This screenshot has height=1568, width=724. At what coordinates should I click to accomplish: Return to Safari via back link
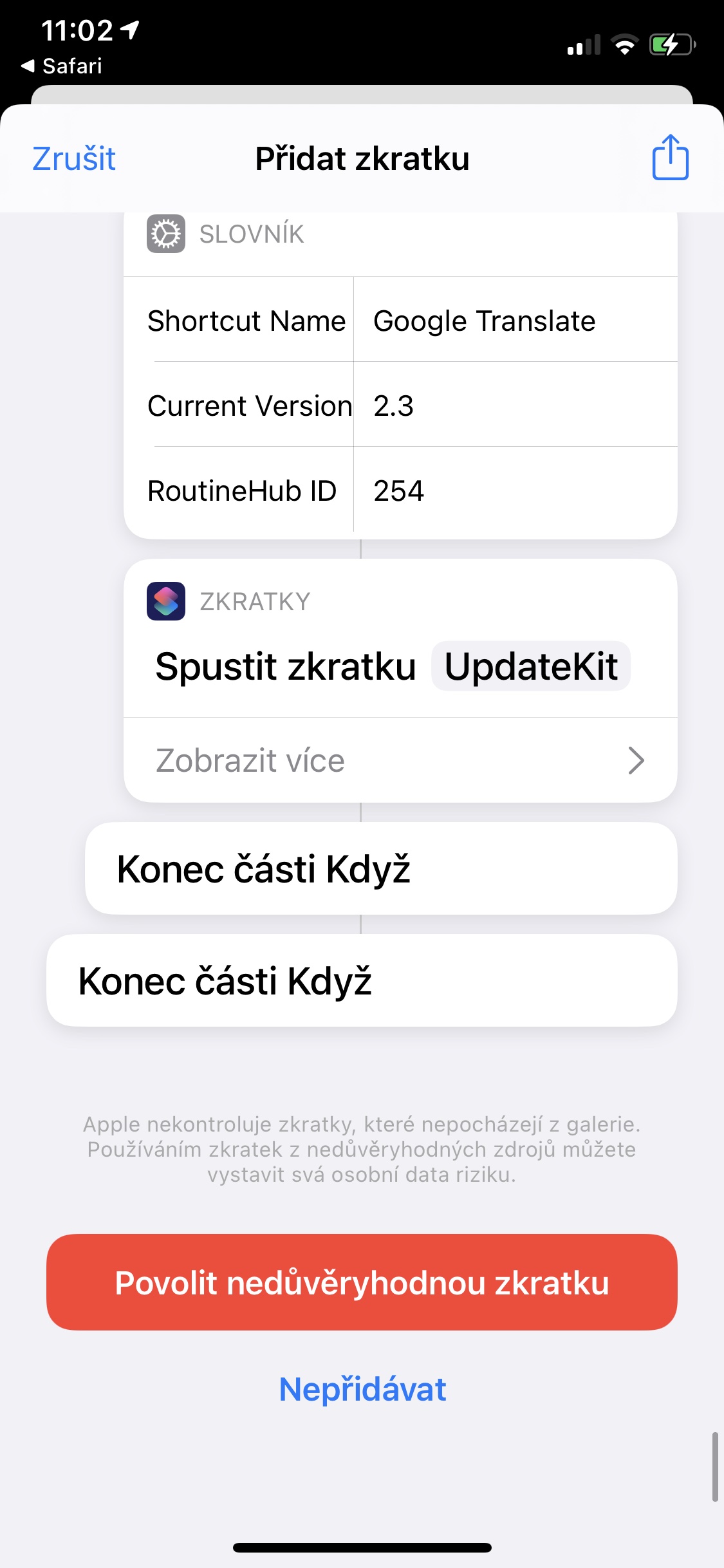(x=62, y=66)
